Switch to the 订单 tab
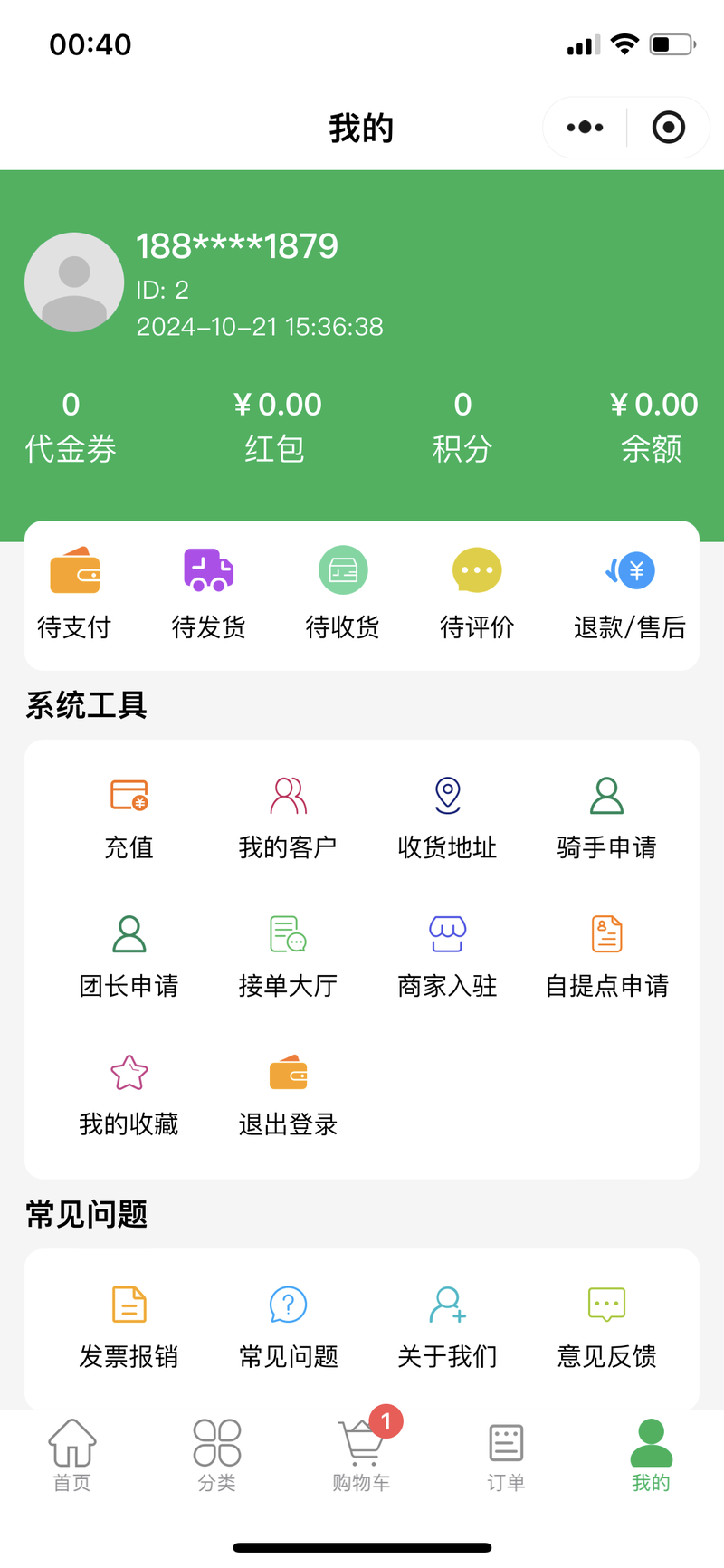This screenshot has height=1568, width=724. point(507,1455)
